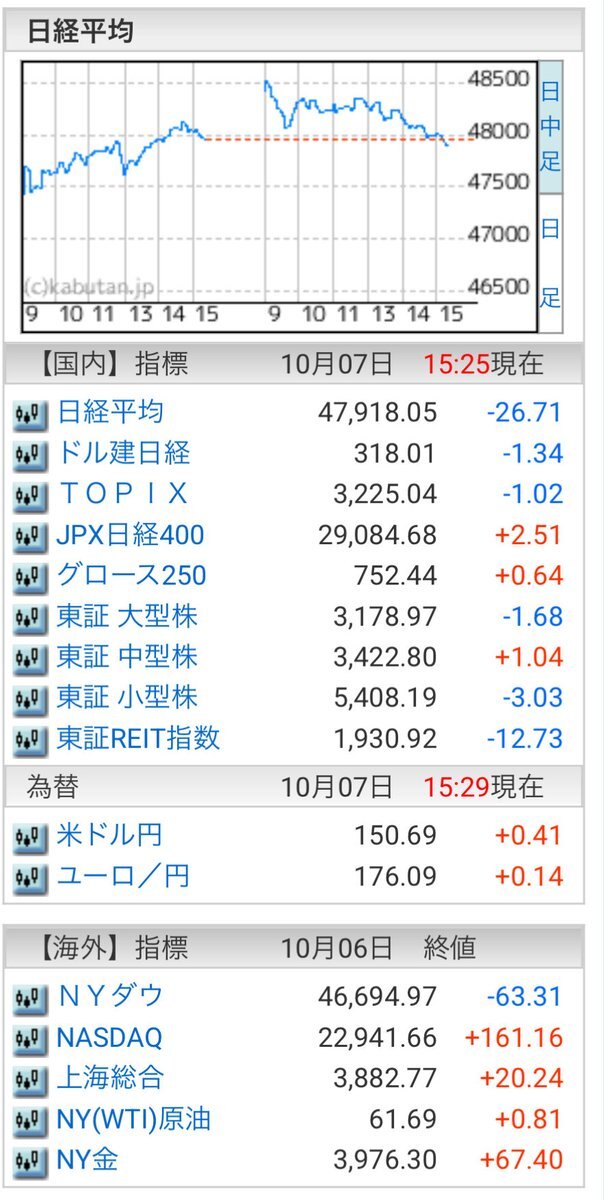Open 東証 小型株 index

coord(127,698)
